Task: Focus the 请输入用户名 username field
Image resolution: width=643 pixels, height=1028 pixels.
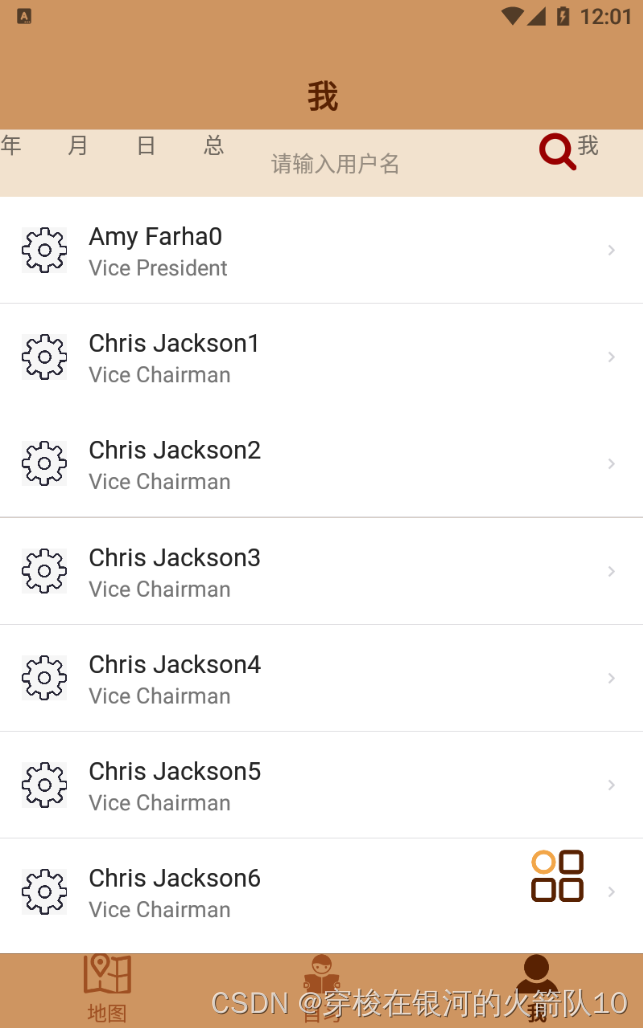Action: (x=335, y=164)
